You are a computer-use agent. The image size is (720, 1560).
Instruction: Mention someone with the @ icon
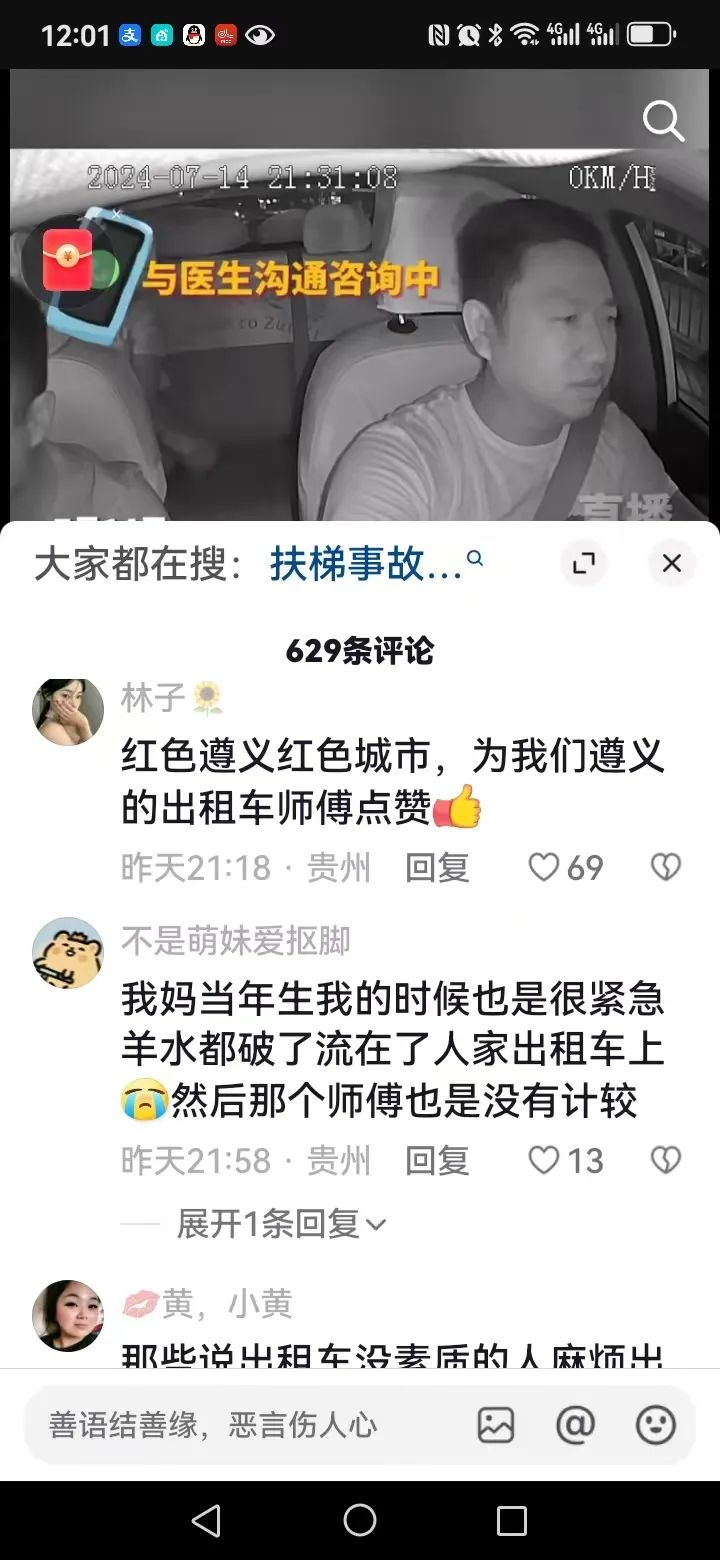575,1425
